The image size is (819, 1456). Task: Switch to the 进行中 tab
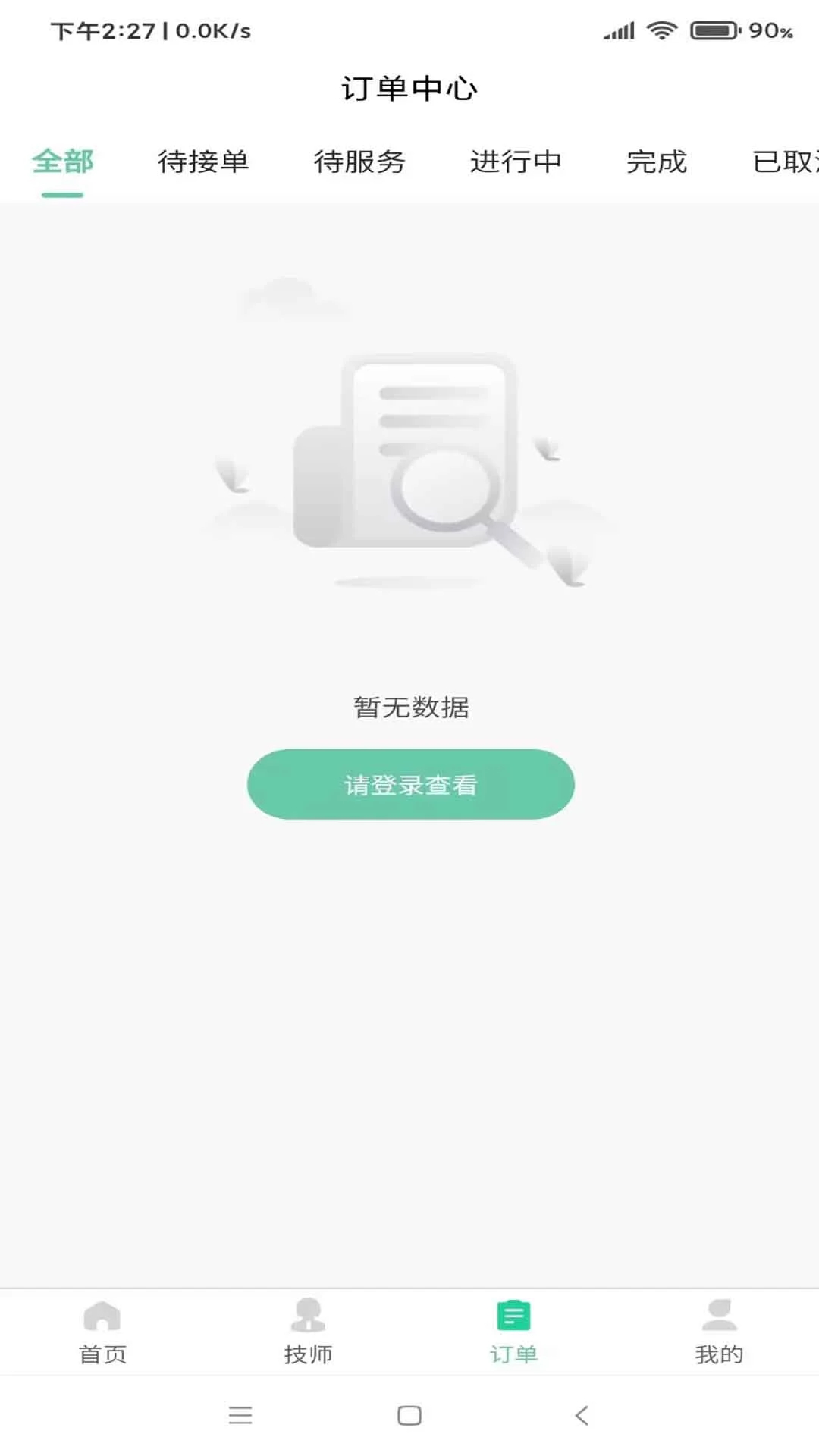pos(516,162)
